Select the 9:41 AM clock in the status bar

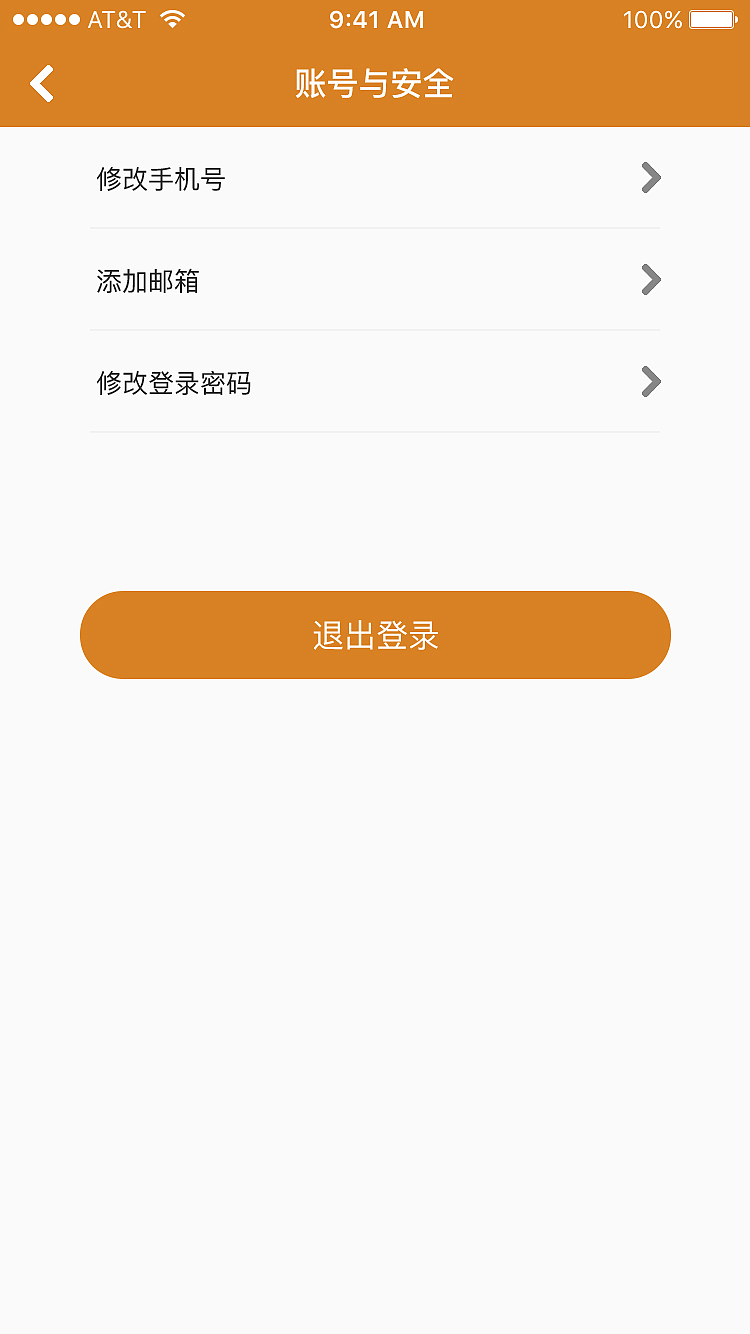375,18
